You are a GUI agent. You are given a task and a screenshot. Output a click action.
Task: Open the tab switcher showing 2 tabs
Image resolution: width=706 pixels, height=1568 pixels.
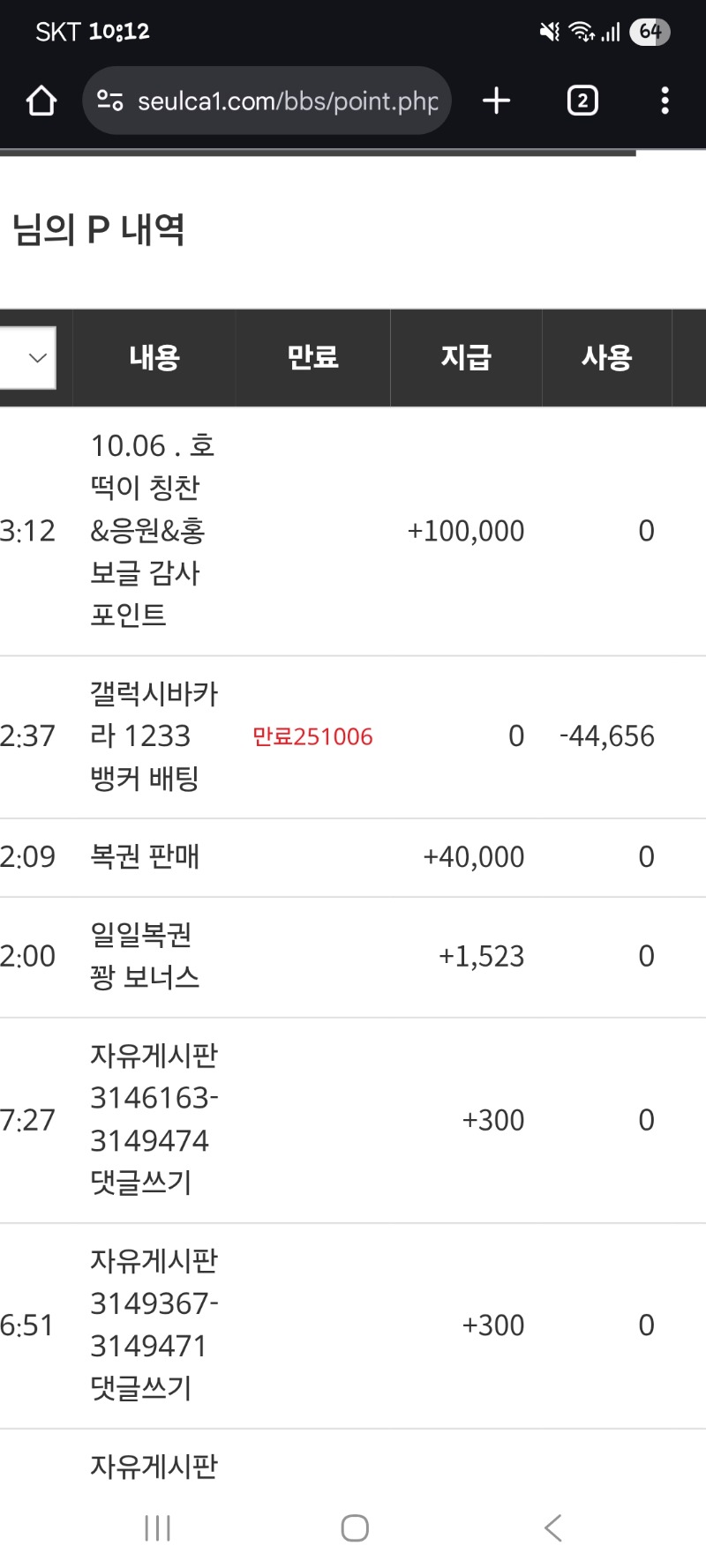click(582, 101)
